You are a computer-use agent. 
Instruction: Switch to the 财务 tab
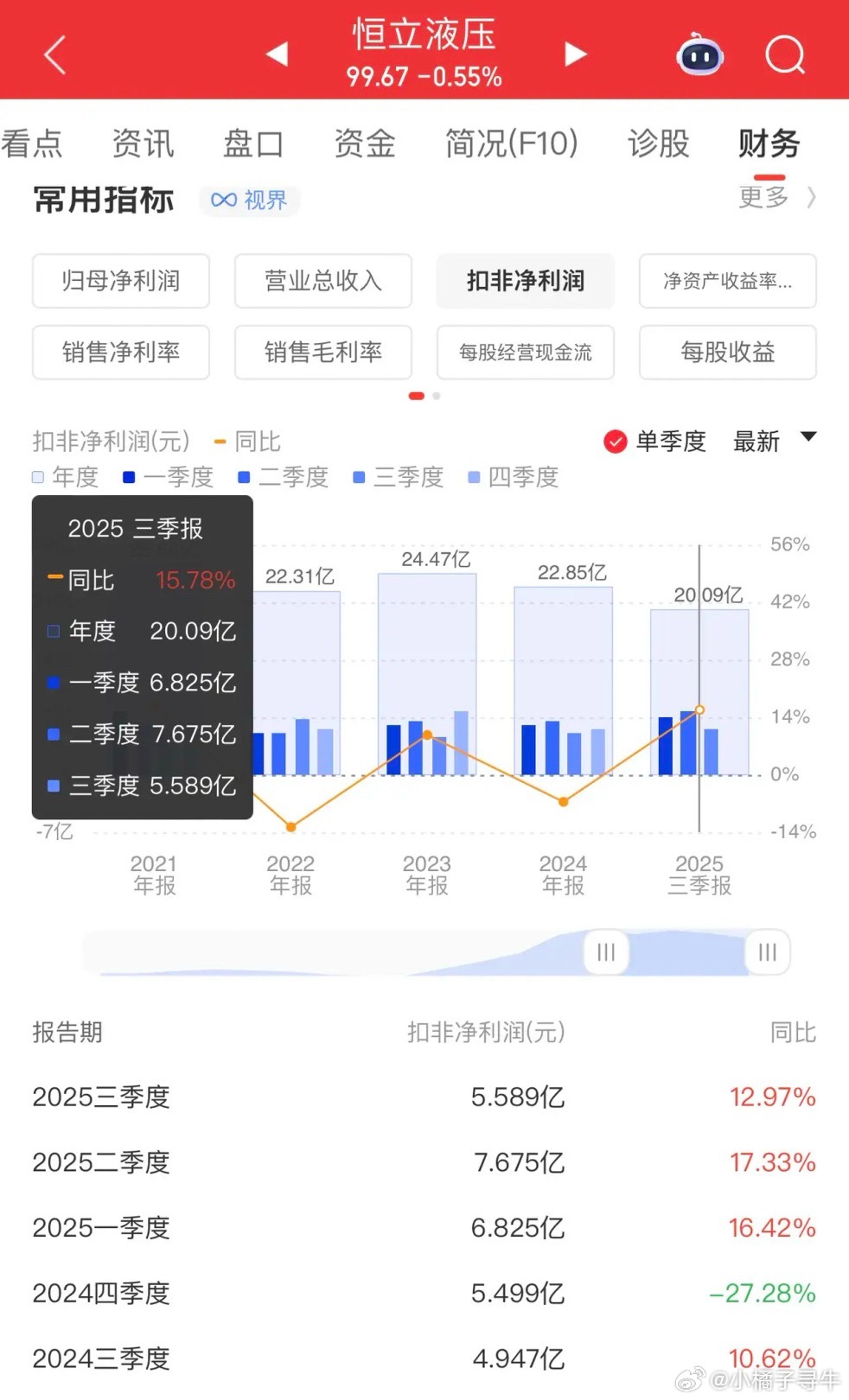click(x=768, y=143)
